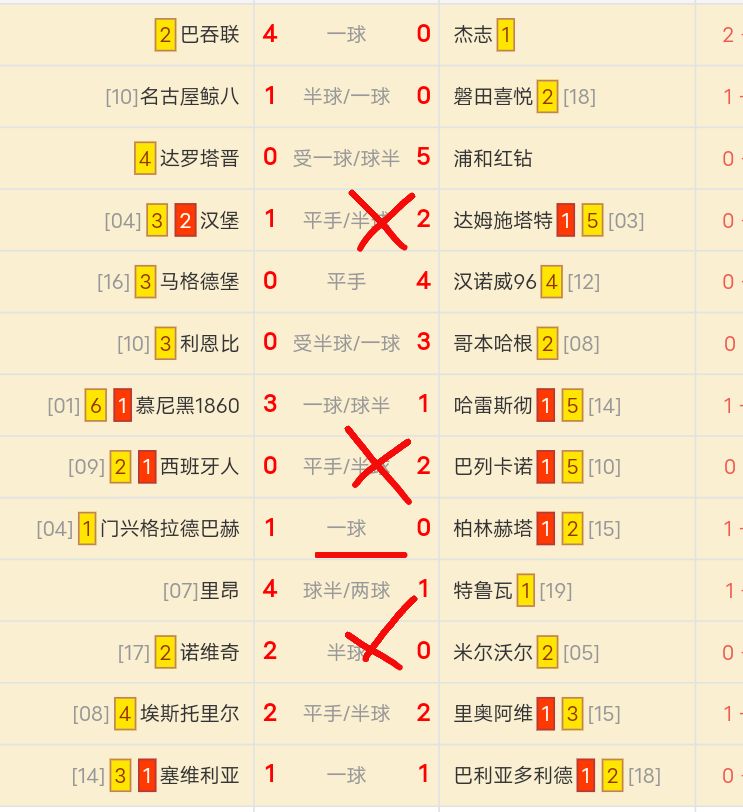Open the 利恩比 vs 哥本哈根 match
The height and width of the screenshot is (812, 743).
pos(346,344)
